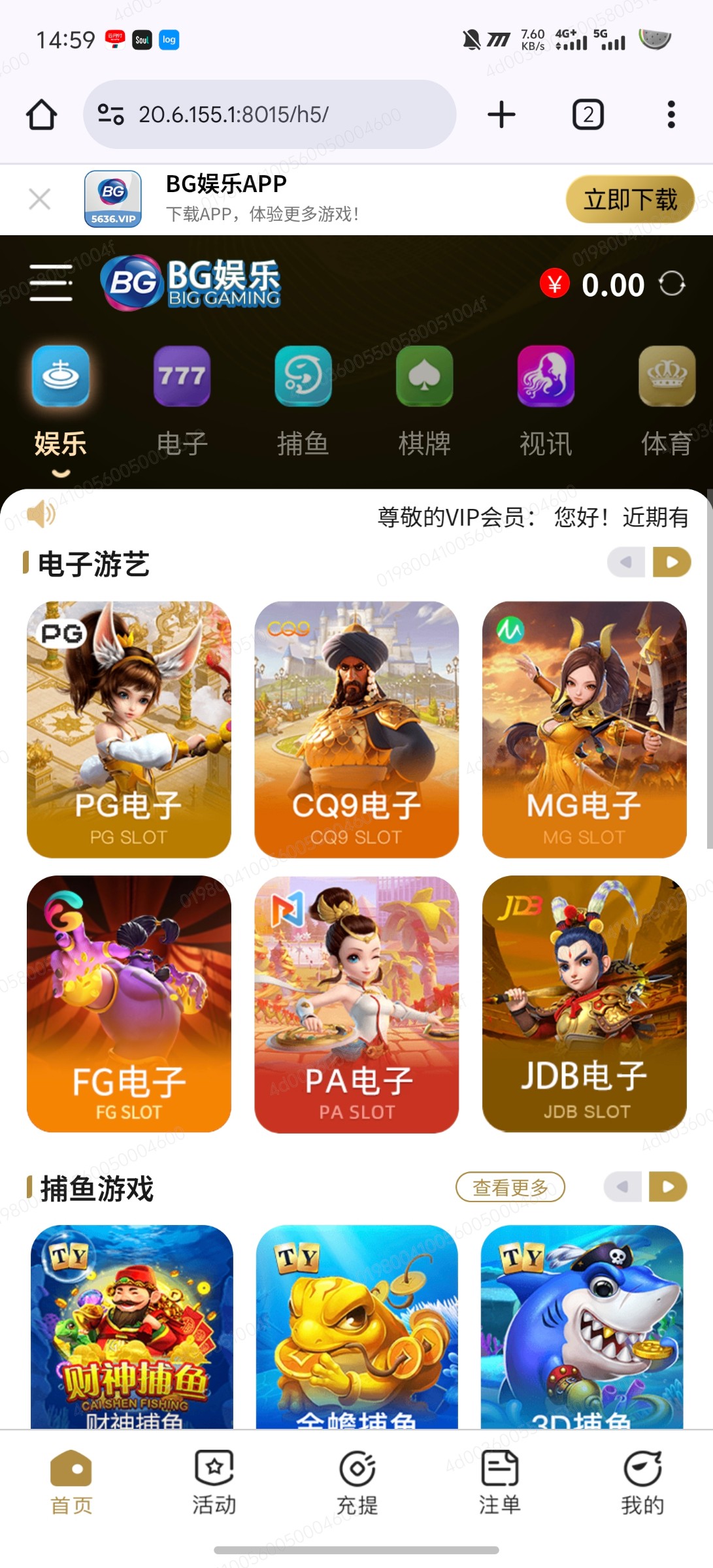
Task: Tap 查看更多 in 捕鱼游戏 section
Action: (x=510, y=1187)
